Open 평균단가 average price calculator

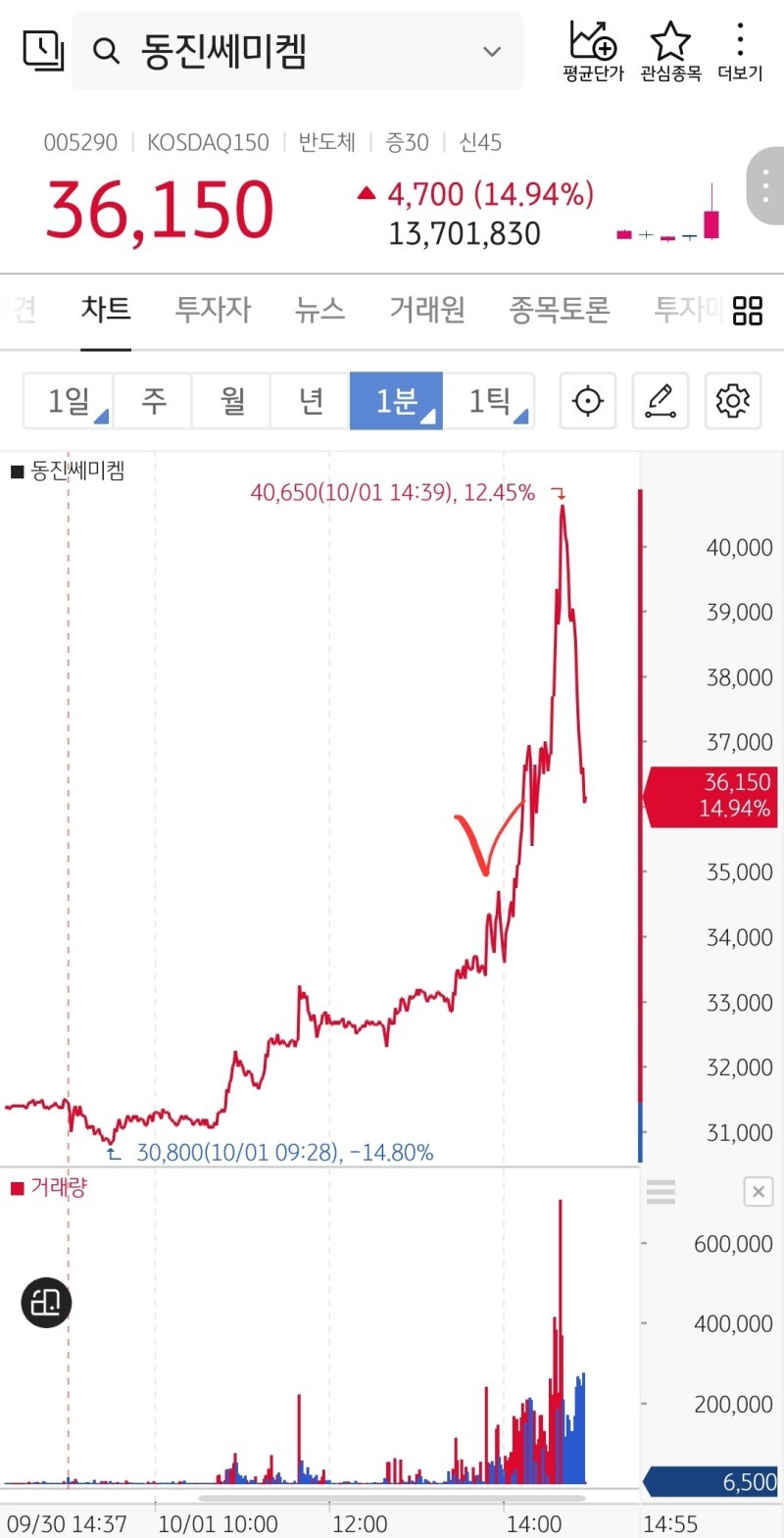(593, 51)
